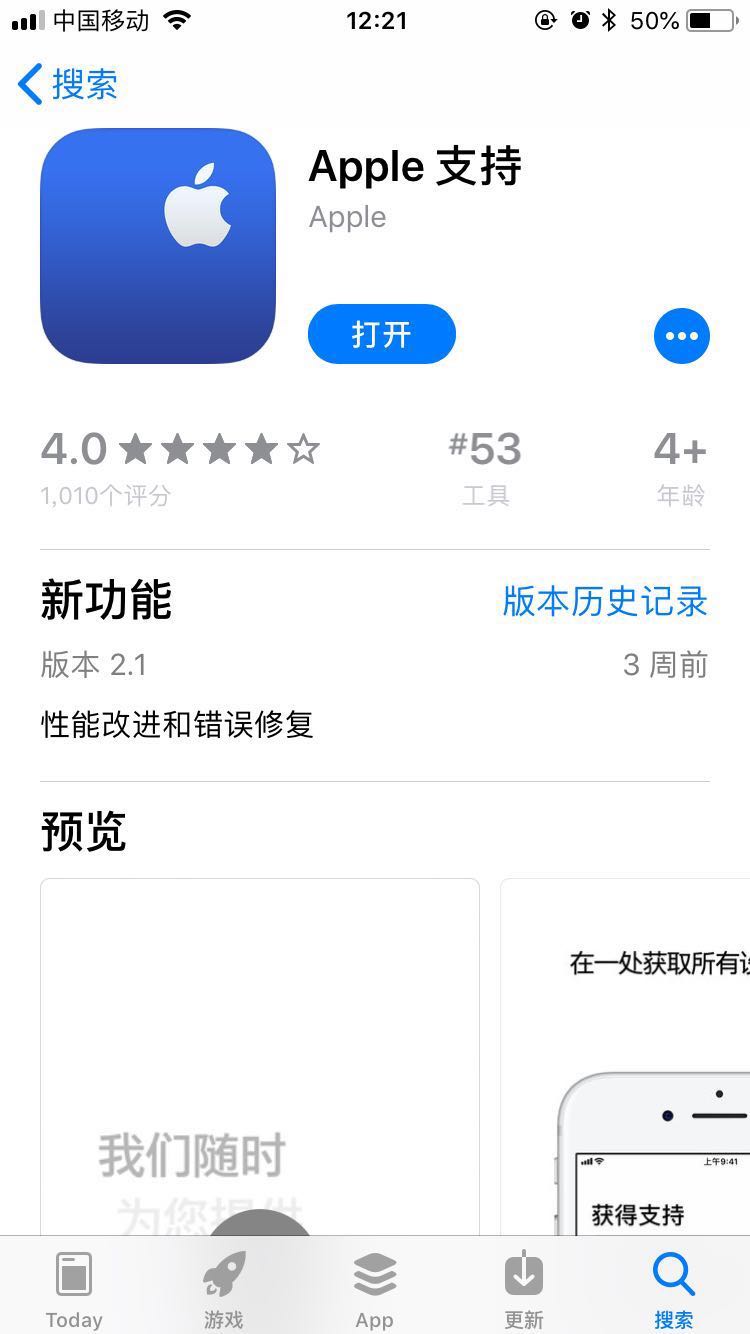Open the more options ellipsis icon

tap(682, 335)
